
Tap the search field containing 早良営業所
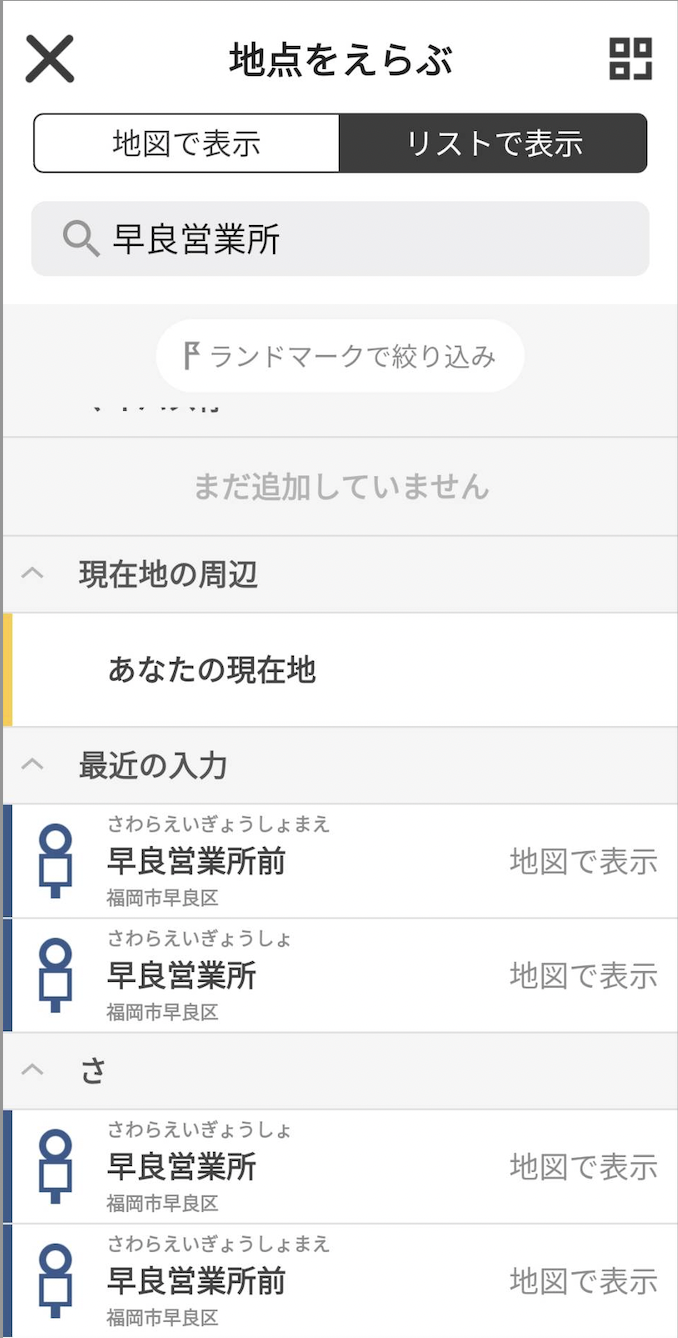[x=340, y=239]
